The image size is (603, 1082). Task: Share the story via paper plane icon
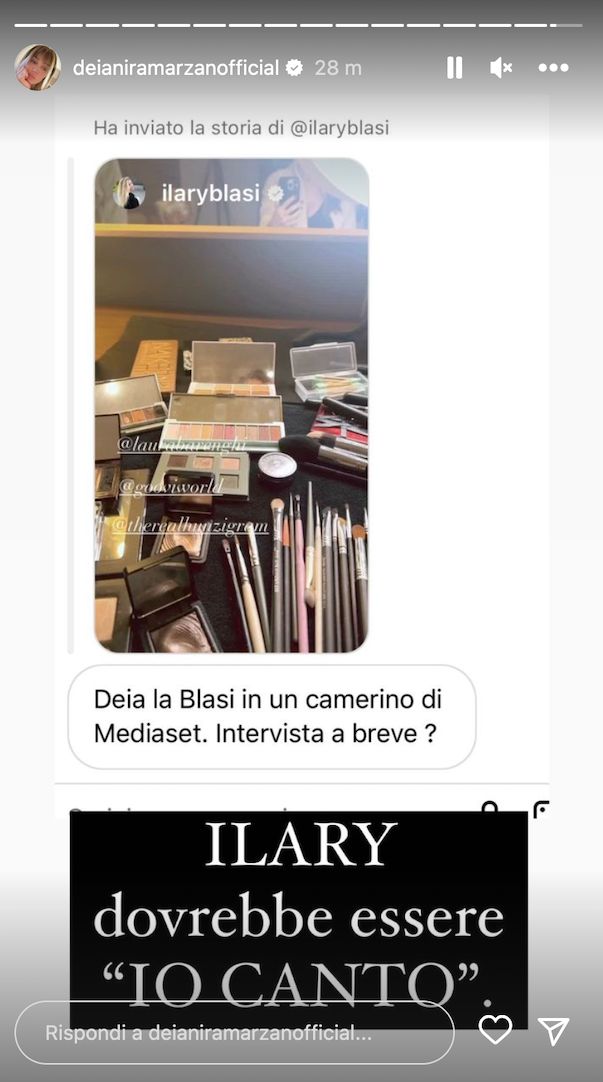click(x=553, y=1031)
